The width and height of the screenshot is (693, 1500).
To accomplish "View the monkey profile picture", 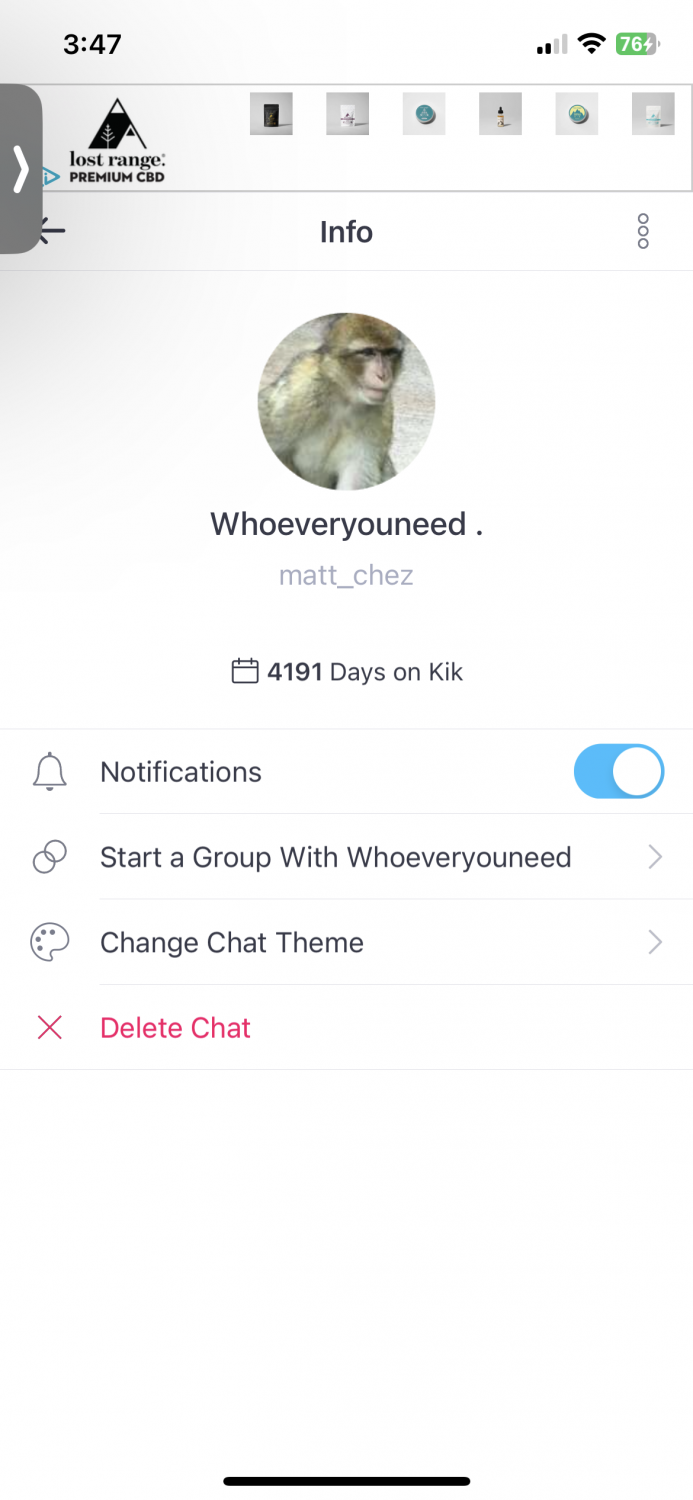I will [x=346, y=401].
